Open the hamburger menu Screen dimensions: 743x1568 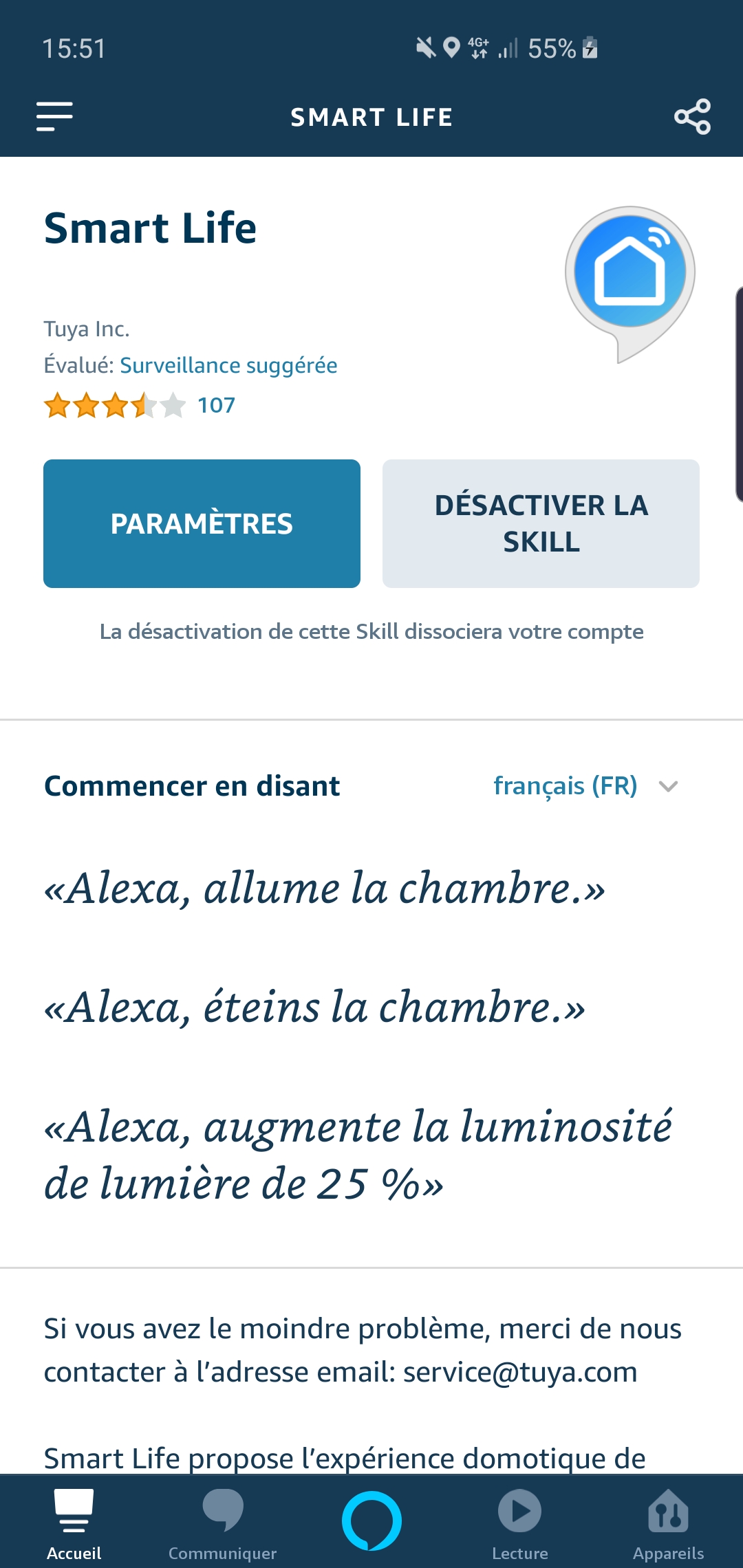point(54,116)
